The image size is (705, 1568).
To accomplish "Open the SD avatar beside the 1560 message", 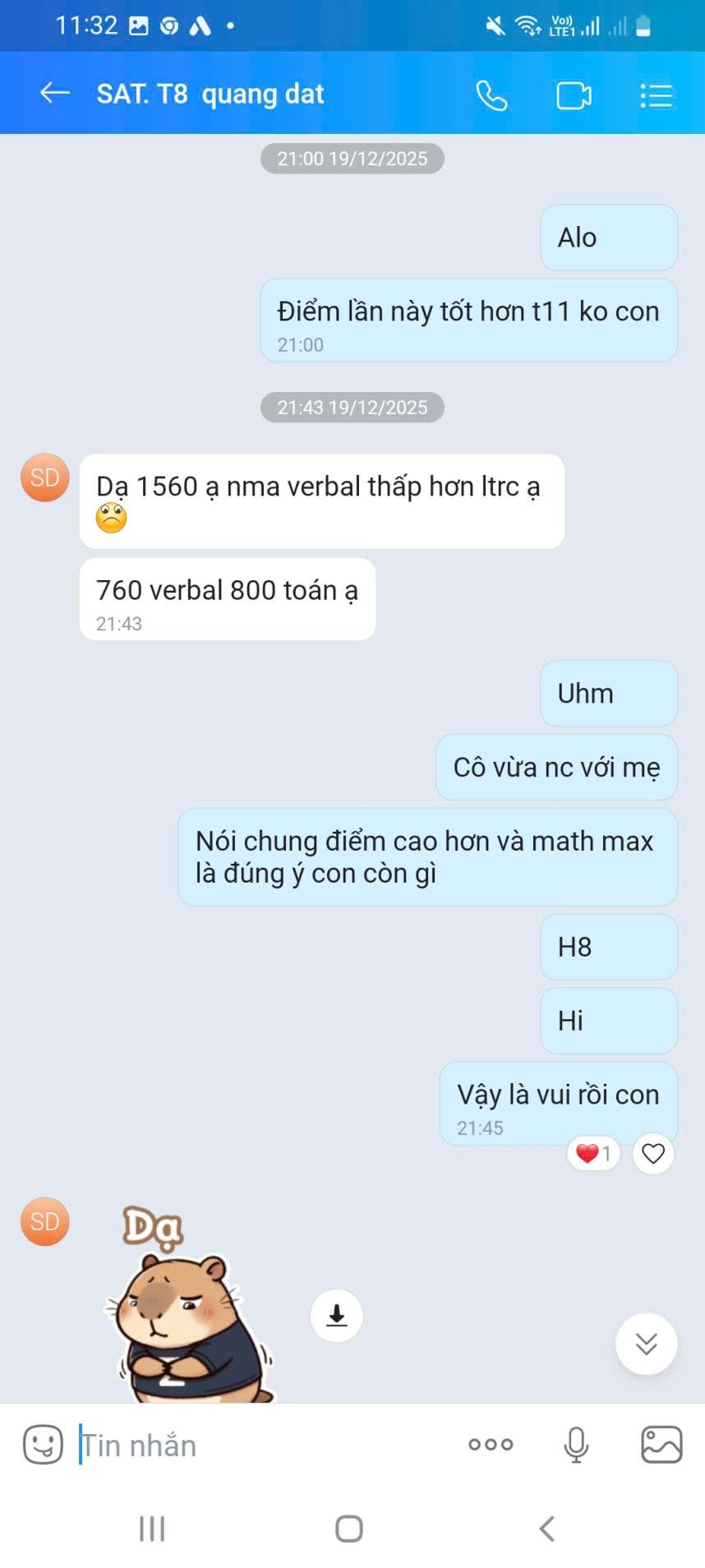I will pos(44,477).
